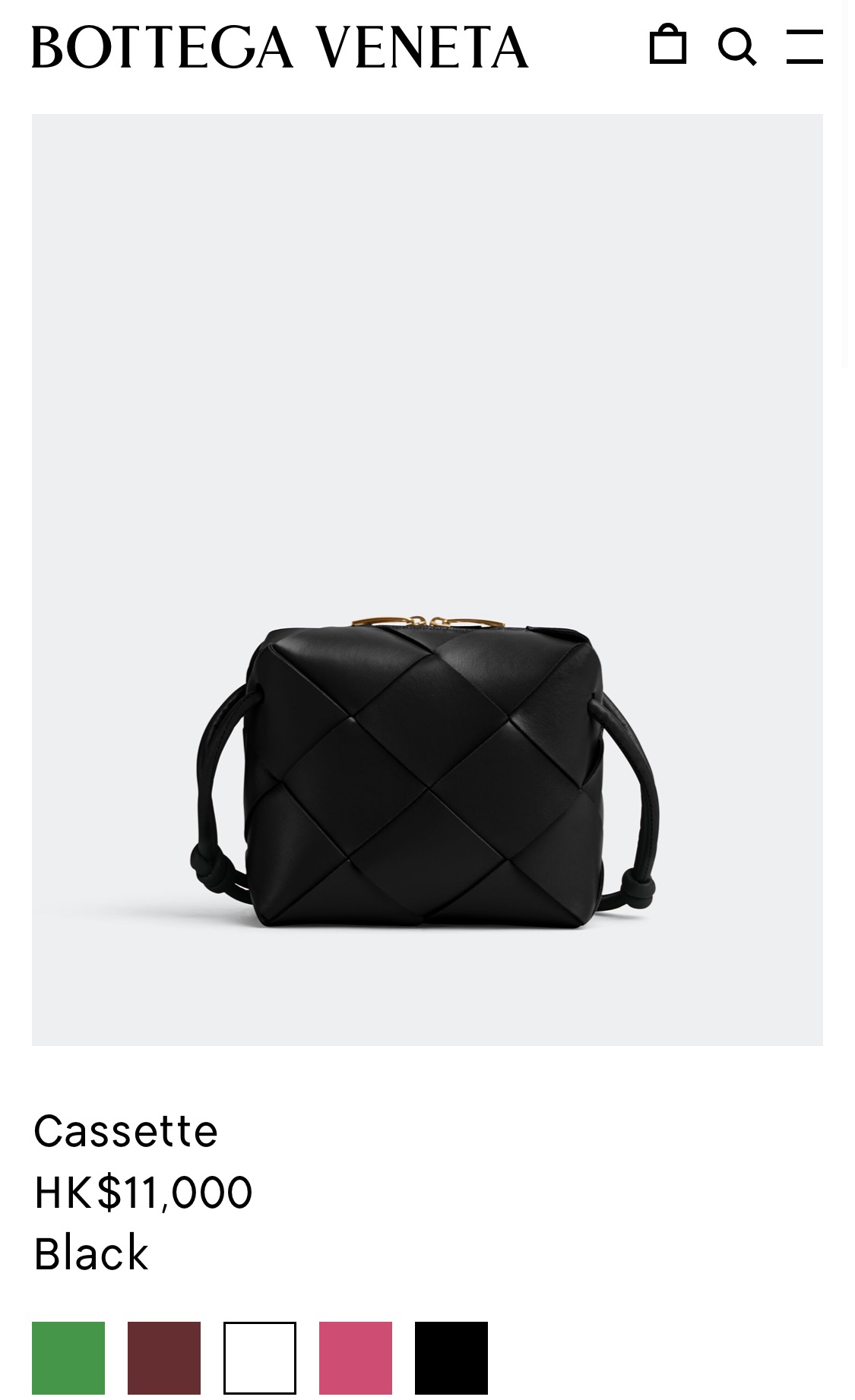Select the burgundy color swatch
The width and height of the screenshot is (855, 1400).
164,1357
